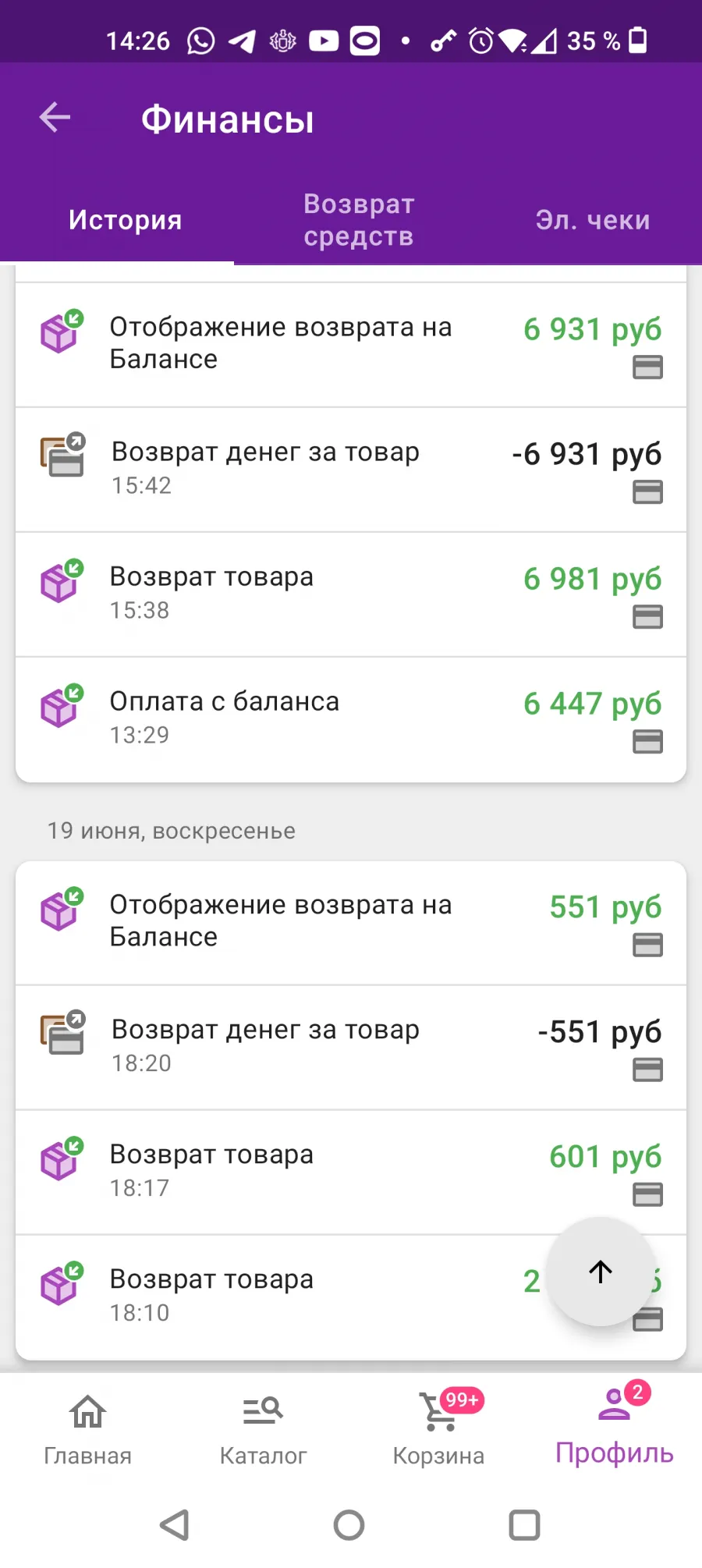Open the Эл. чеки tab
Image resolution: width=702 pixels, height=1568 pixels.
tap(593, 220)
